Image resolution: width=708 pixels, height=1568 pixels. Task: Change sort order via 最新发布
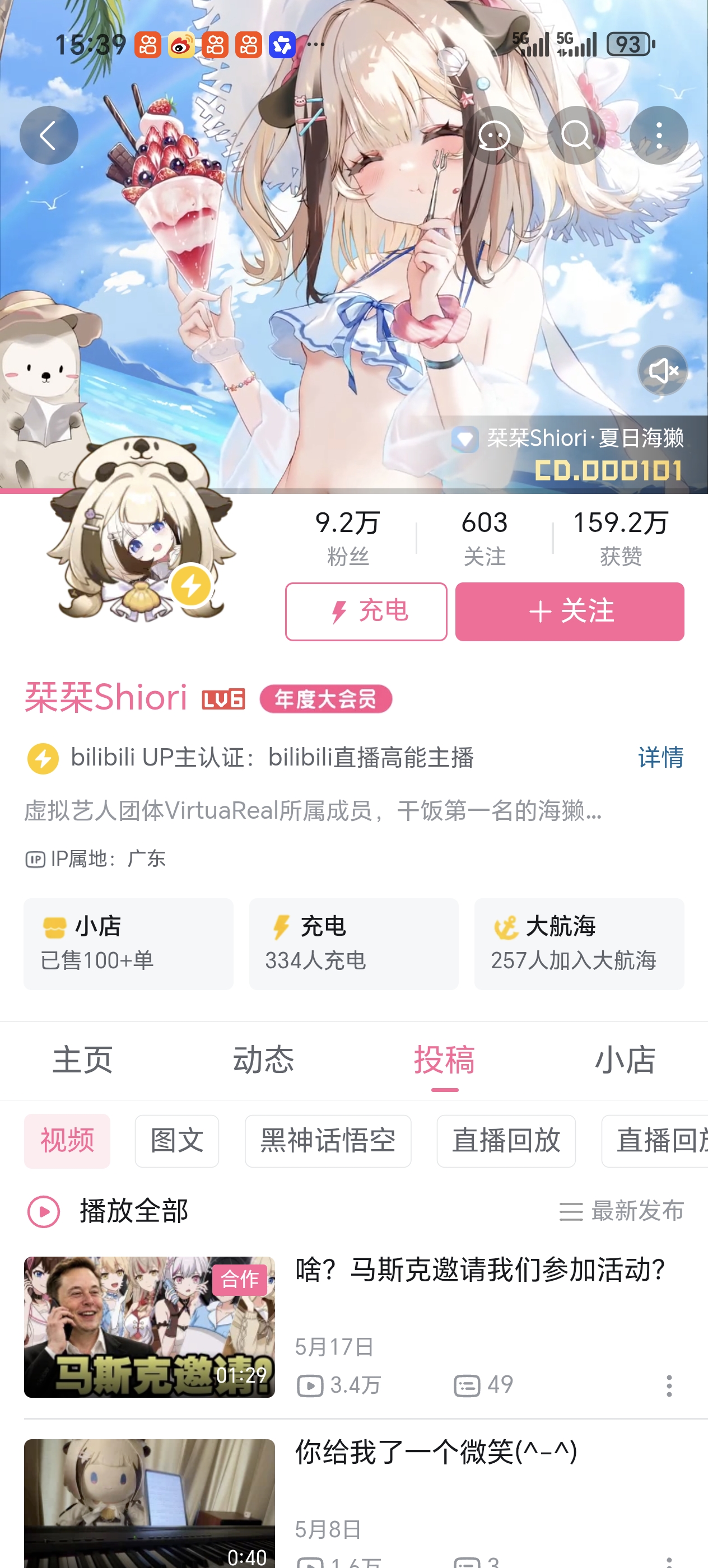point(622,1211)
